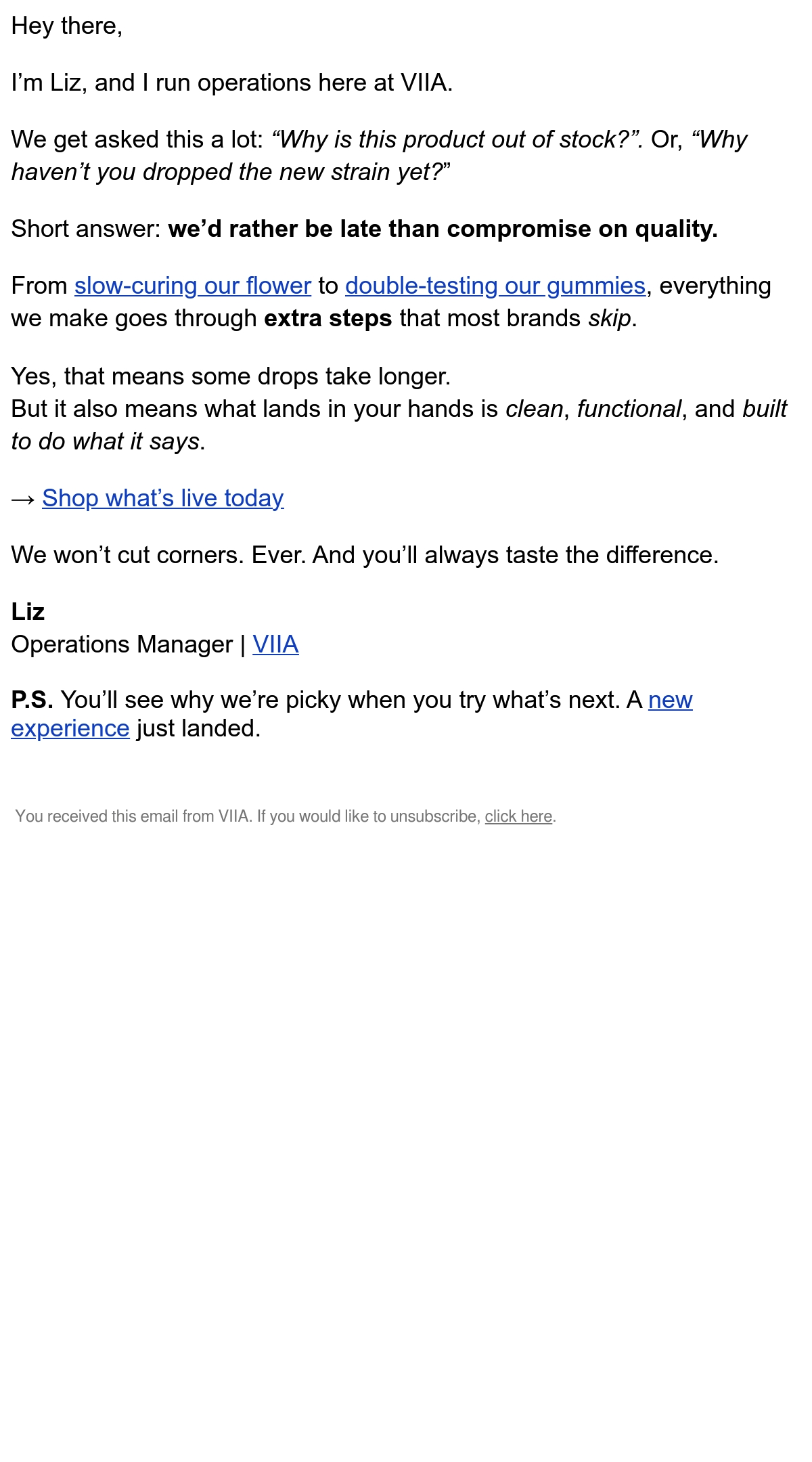Unsubscribe via the click here link
Screen dimensions: 812x1462
click(x=519, y=817)
